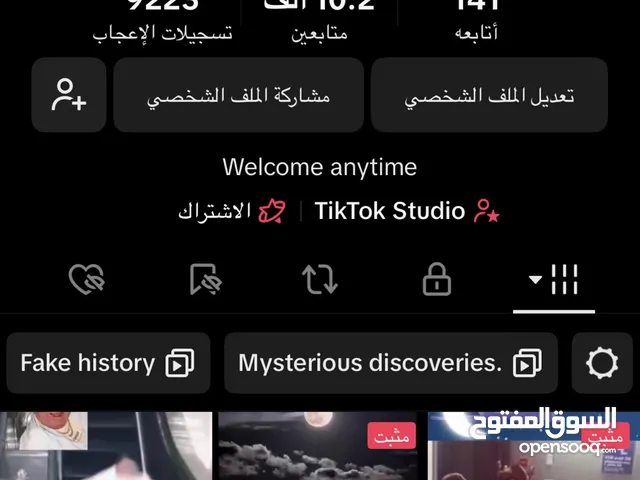This screenshot has width=640, height=480.
Task: Open the pinned video with the moon
Action: click(x=319, y=446)
